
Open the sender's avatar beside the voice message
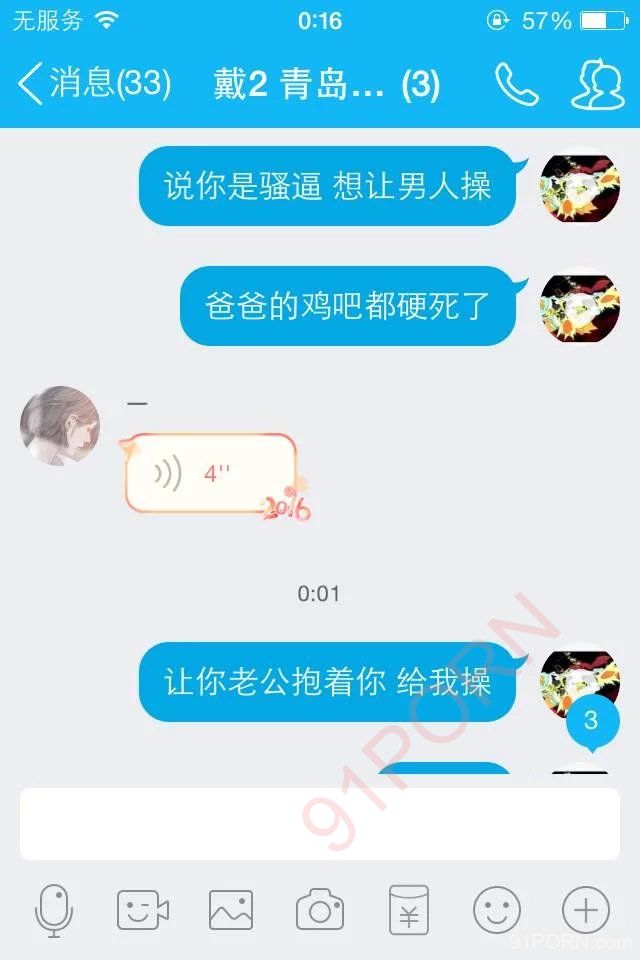(x=60, y=426)
